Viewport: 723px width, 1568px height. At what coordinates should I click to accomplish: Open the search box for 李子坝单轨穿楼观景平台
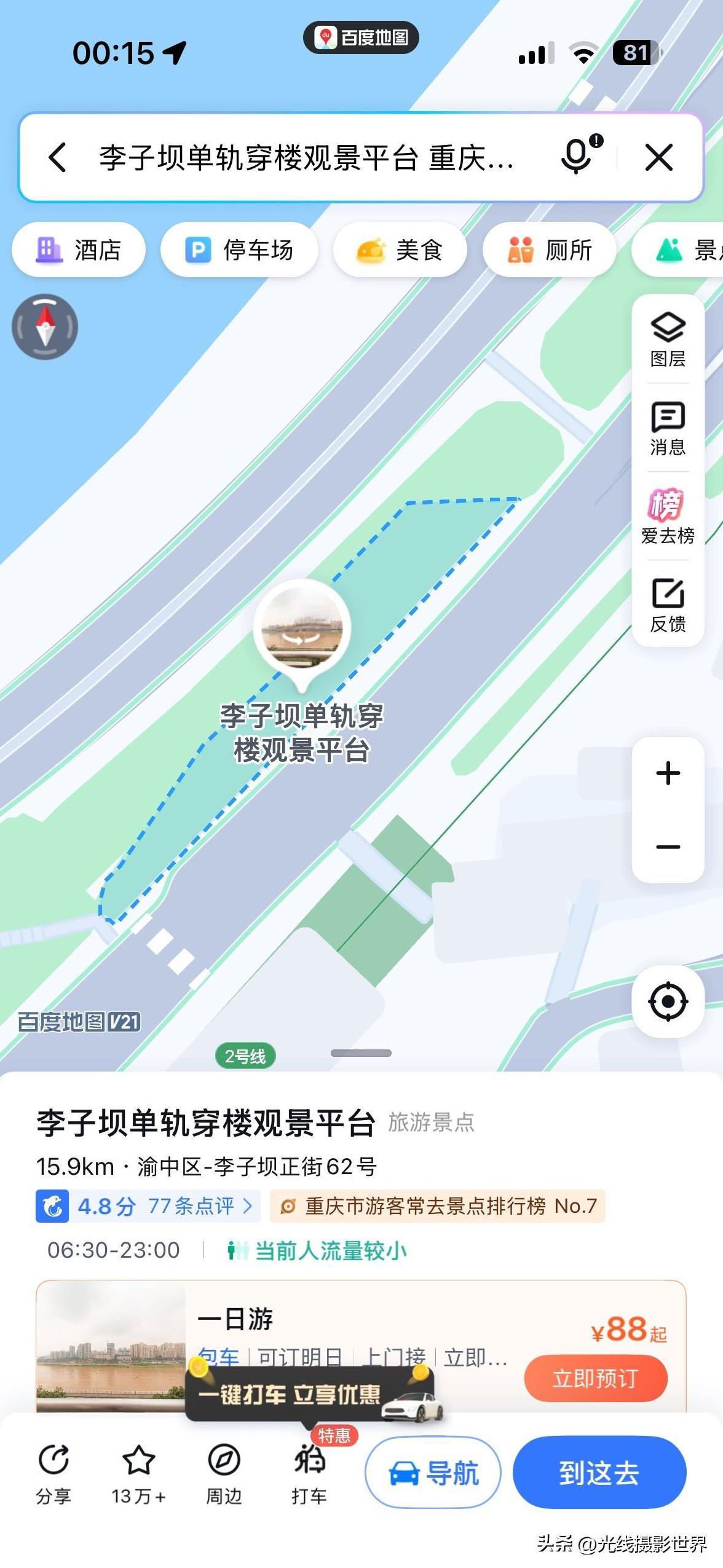click(306, 157)
